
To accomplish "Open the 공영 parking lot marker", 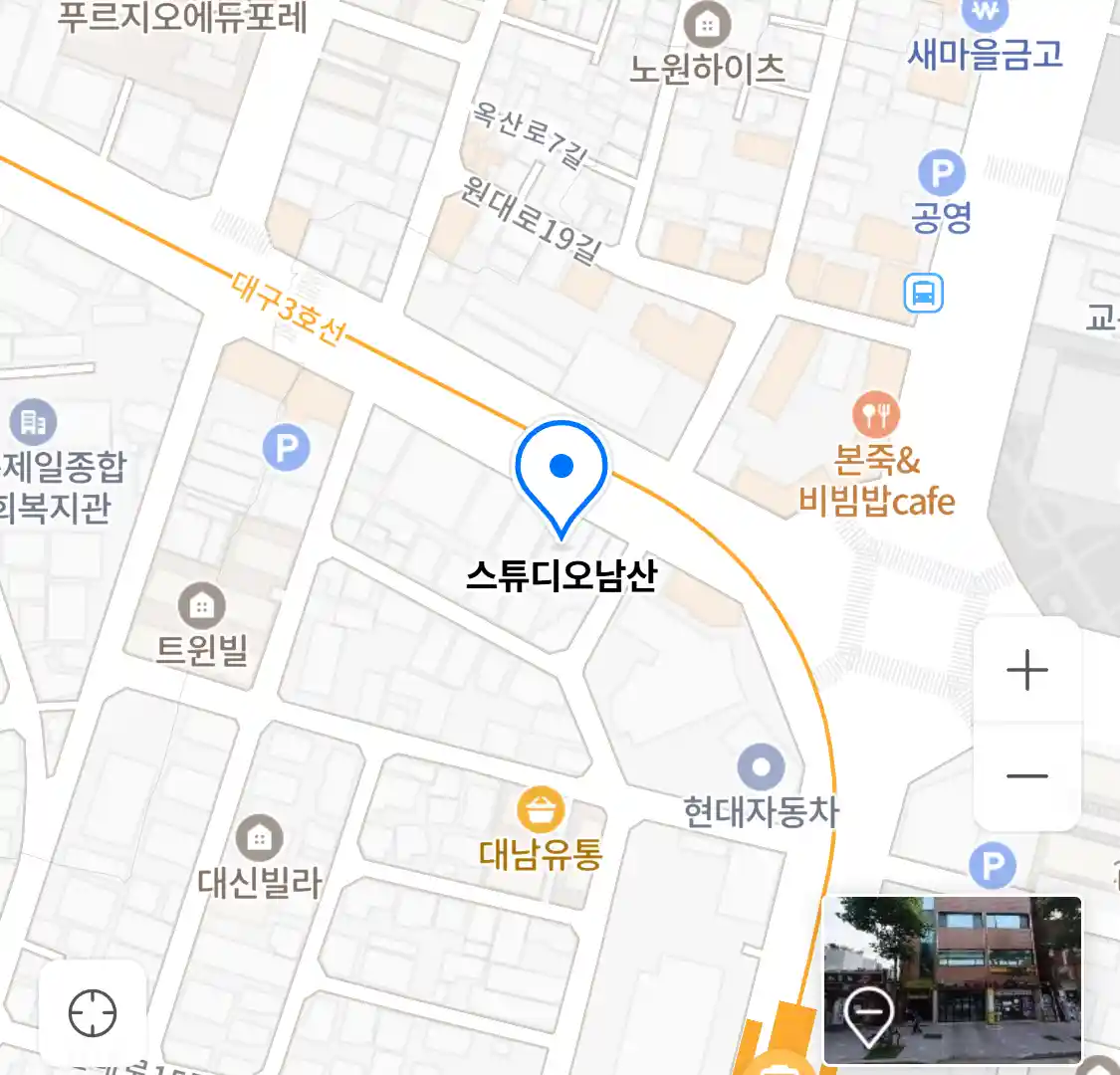I will tap(941, 175).
